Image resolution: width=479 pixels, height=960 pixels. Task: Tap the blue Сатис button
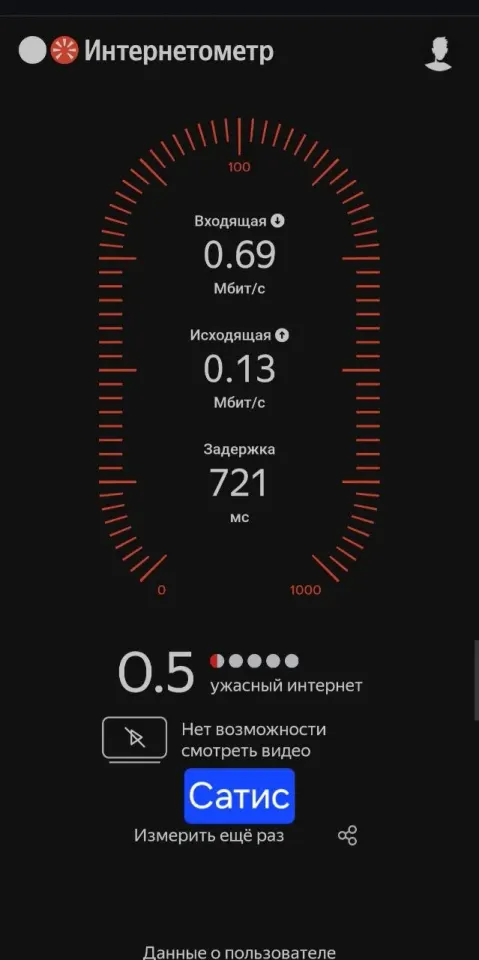(240, 796)
